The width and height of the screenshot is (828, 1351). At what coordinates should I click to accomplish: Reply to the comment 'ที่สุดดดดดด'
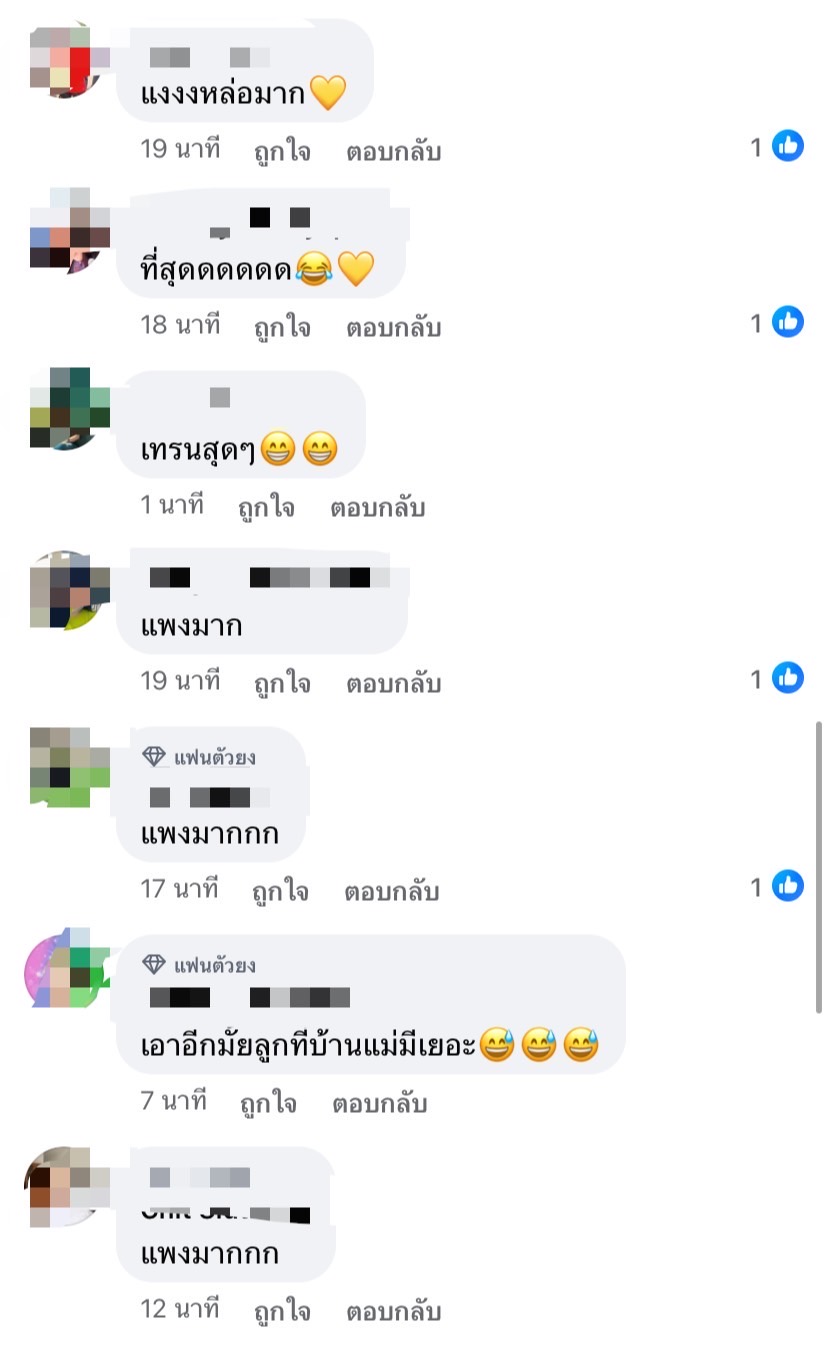pos(393,327)
